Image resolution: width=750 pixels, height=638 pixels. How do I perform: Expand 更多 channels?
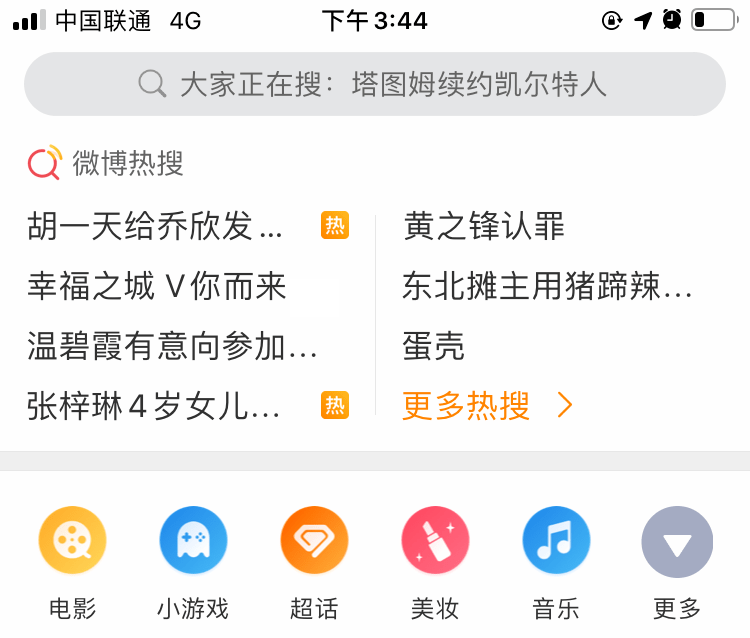[677, 562]
